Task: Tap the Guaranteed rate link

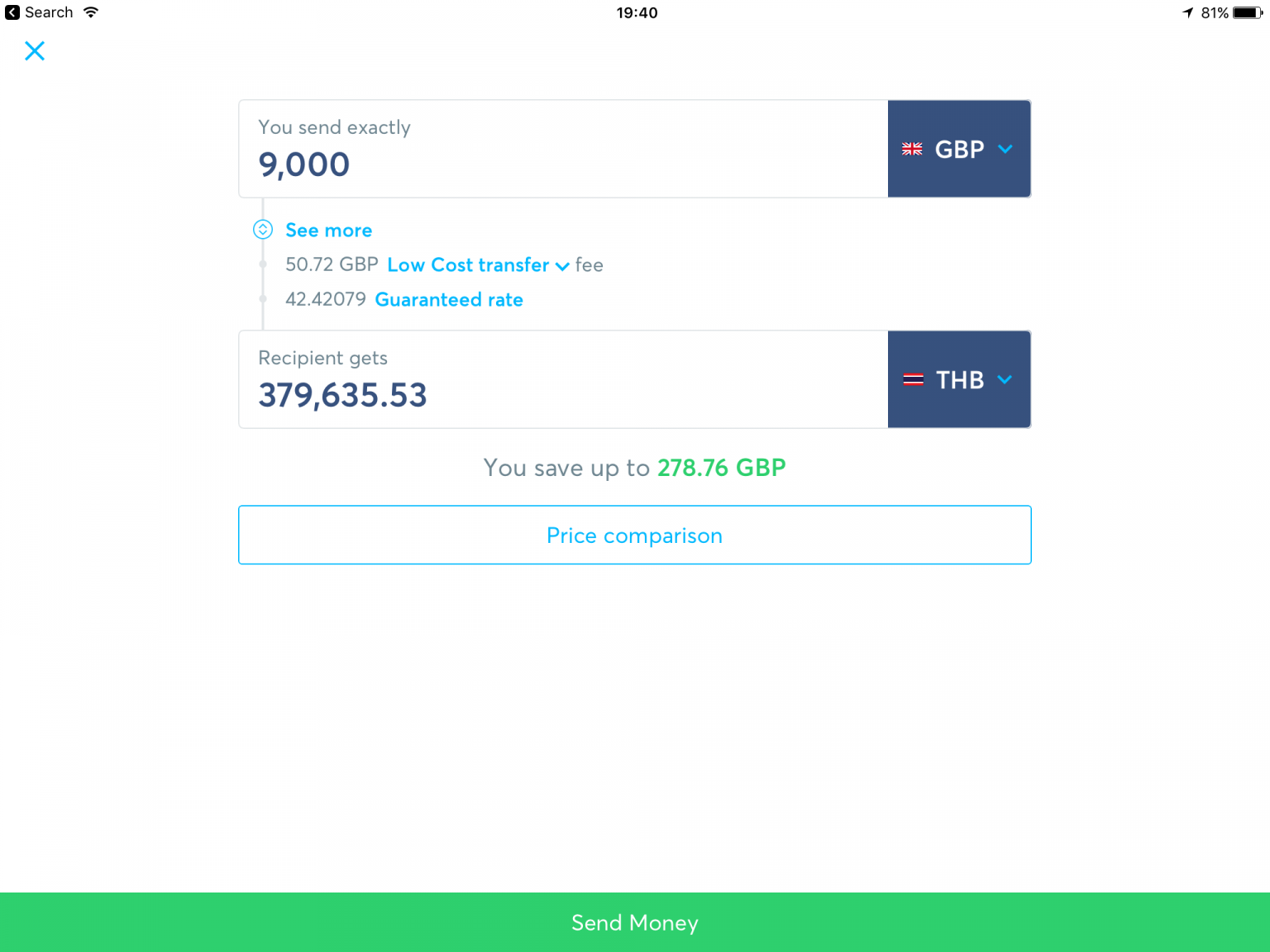Action: (x=448, y=300)
